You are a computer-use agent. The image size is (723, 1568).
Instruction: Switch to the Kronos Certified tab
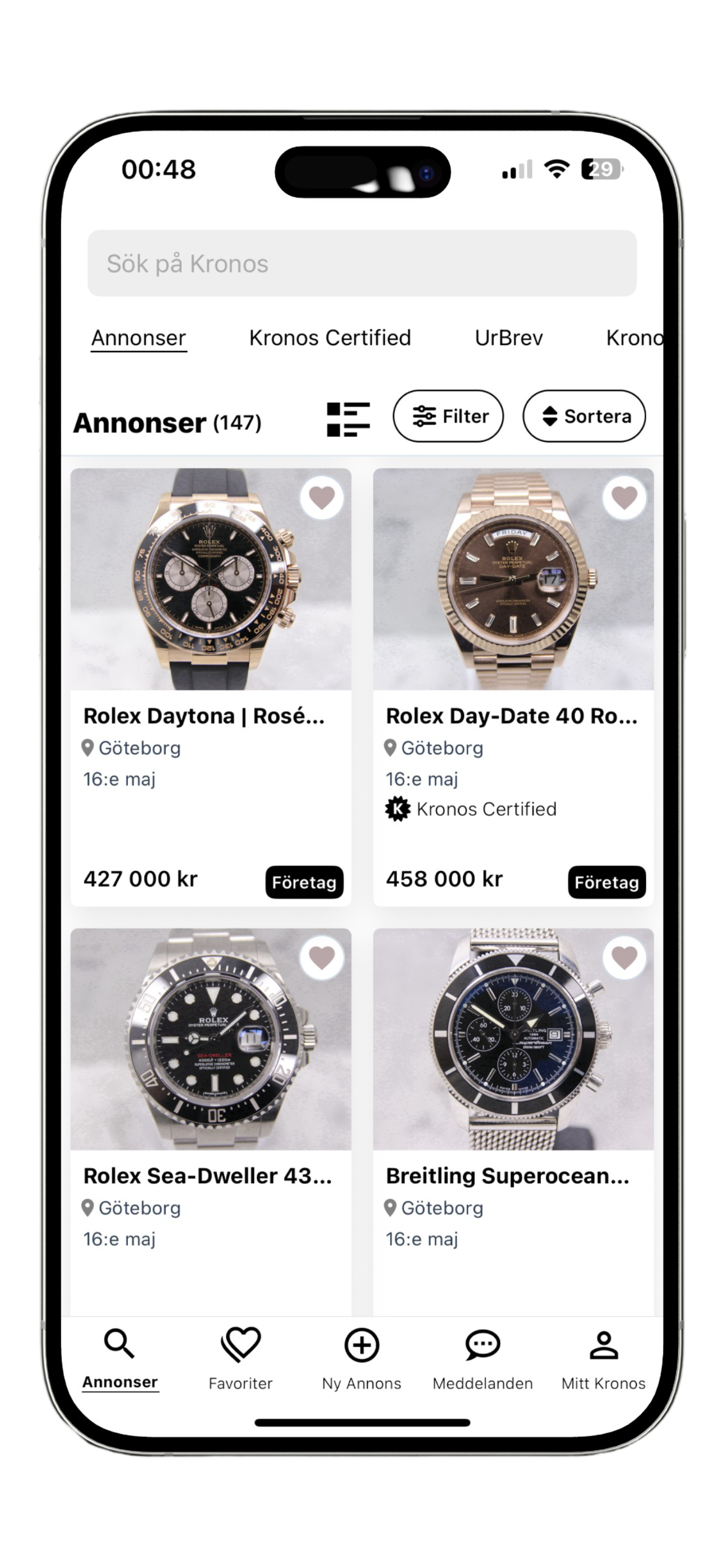coord(330,338)
